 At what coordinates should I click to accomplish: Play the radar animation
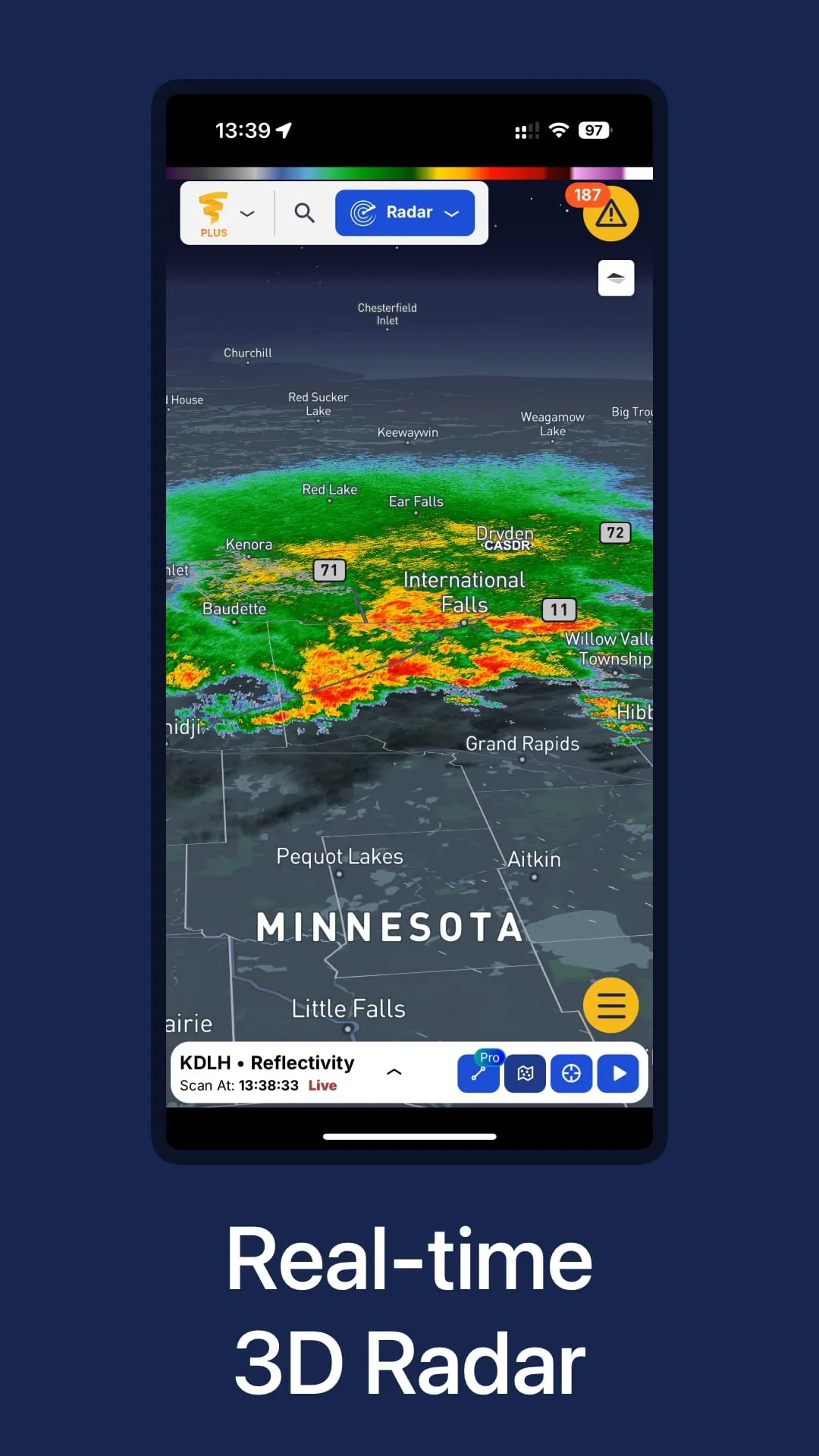pos(618,1073)
